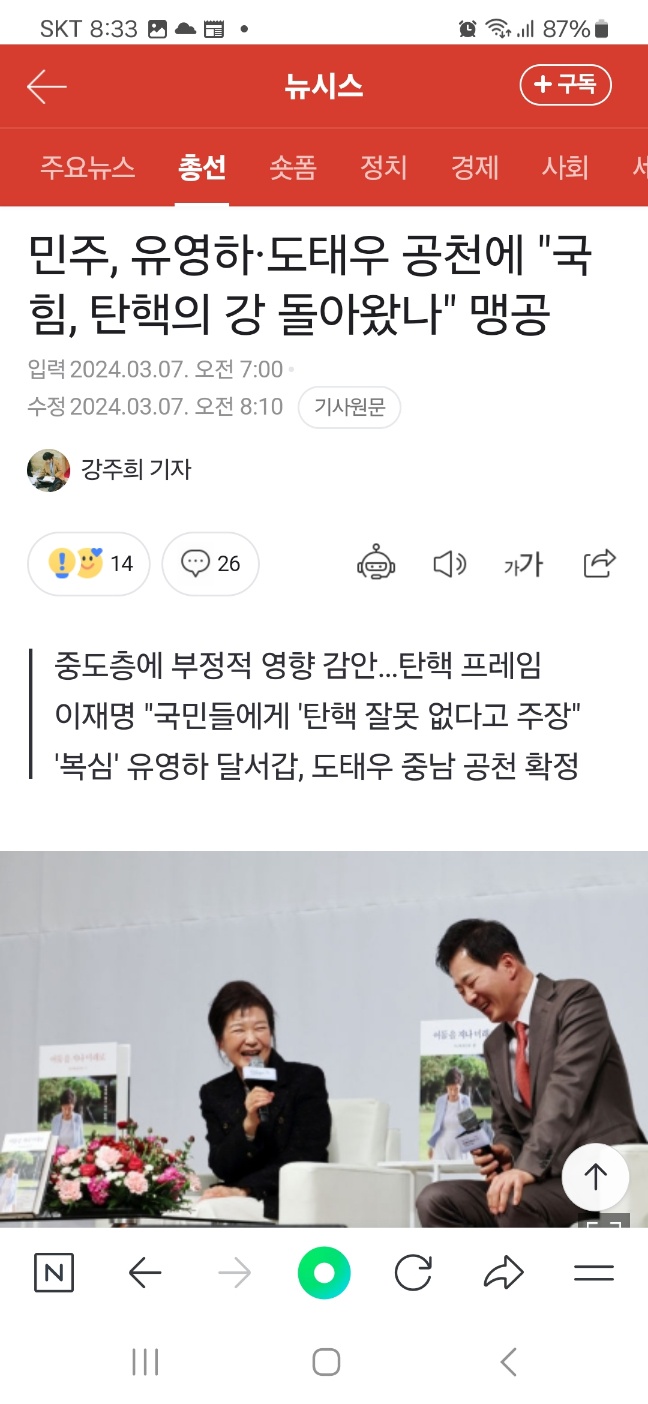Go back using the header arrow

coord(46,87)
